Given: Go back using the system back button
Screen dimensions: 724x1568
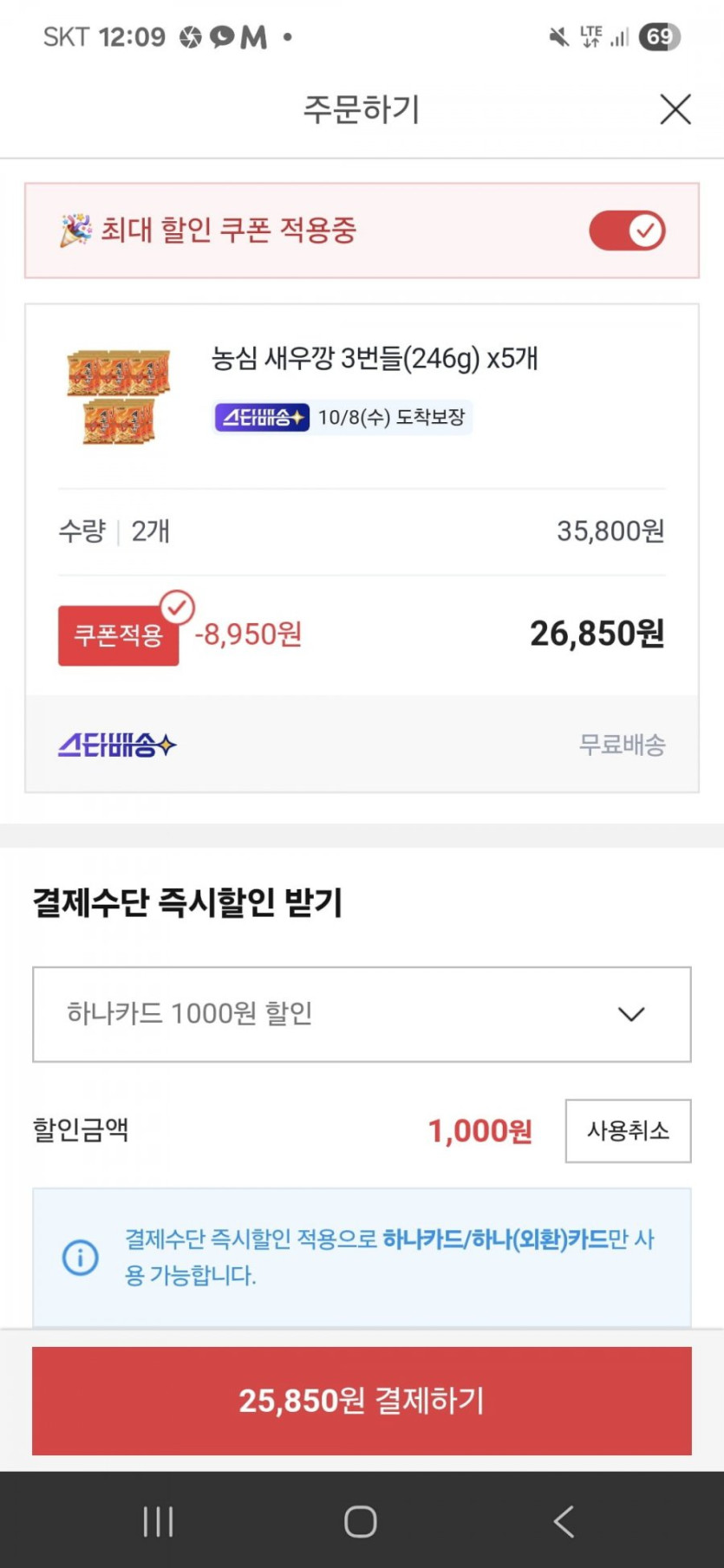Looking at the screenshot, I should [x=564, y=1521].
